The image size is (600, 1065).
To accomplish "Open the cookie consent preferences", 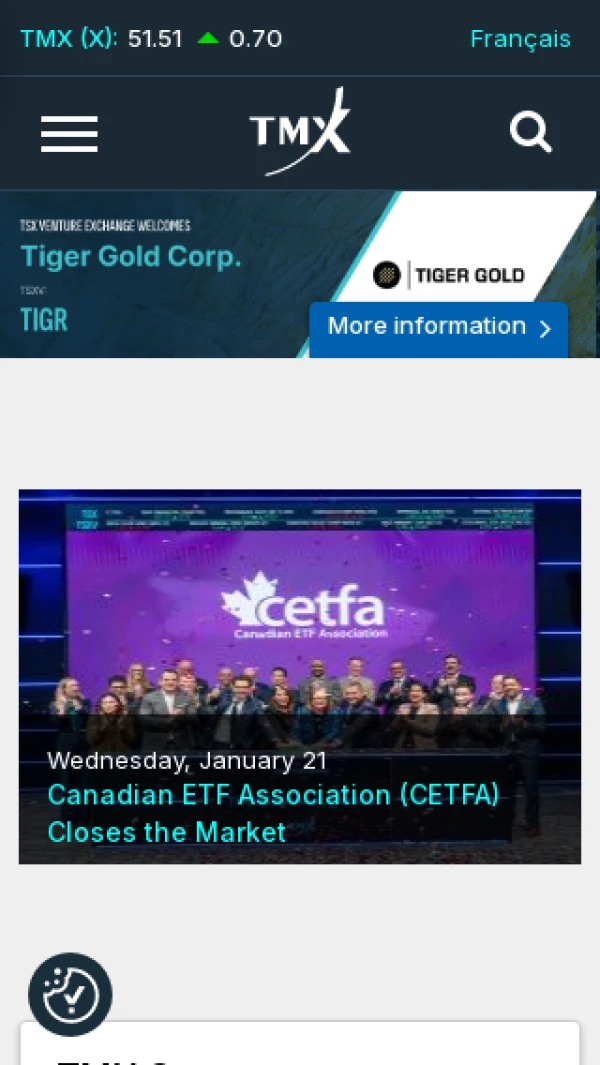I will pos(70,994).
